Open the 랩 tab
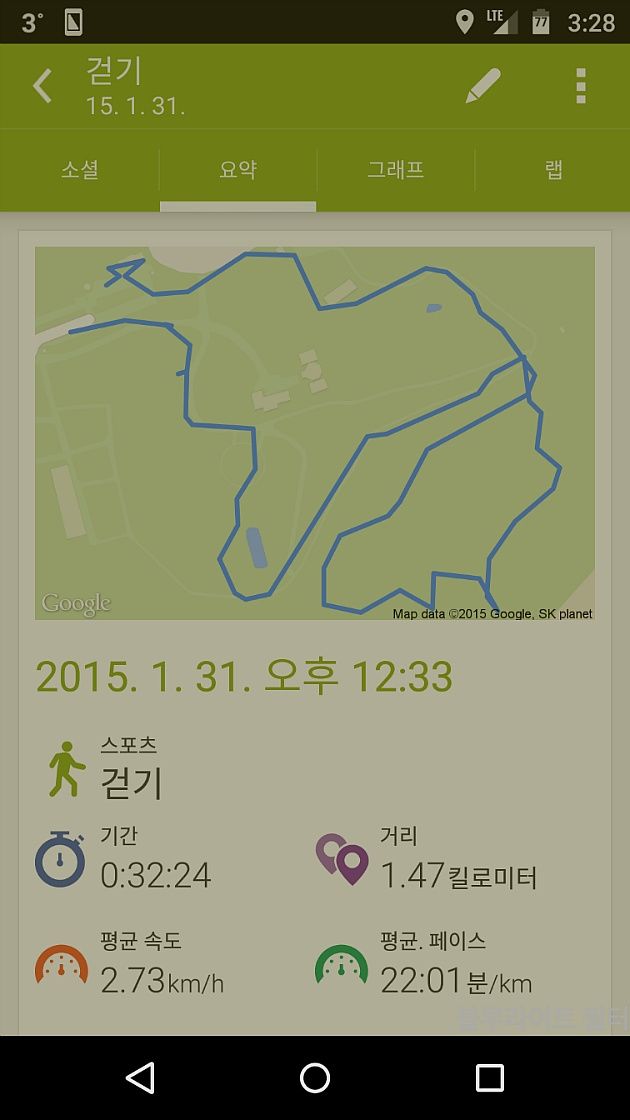The image size is (630, 1120). tap(553, 170)
